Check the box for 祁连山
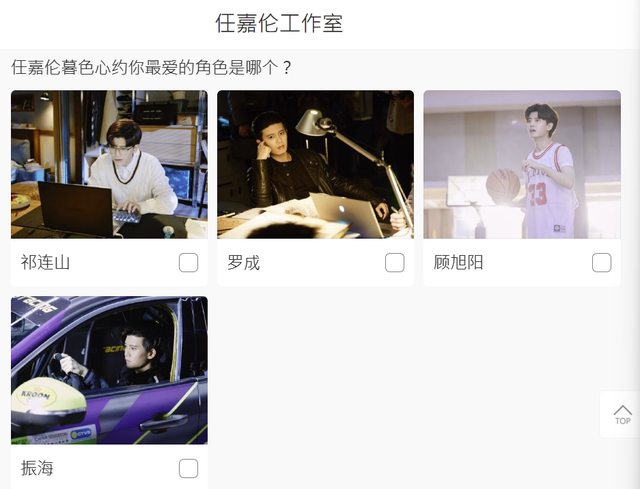 pyautogui.click(x=188, y=263)
